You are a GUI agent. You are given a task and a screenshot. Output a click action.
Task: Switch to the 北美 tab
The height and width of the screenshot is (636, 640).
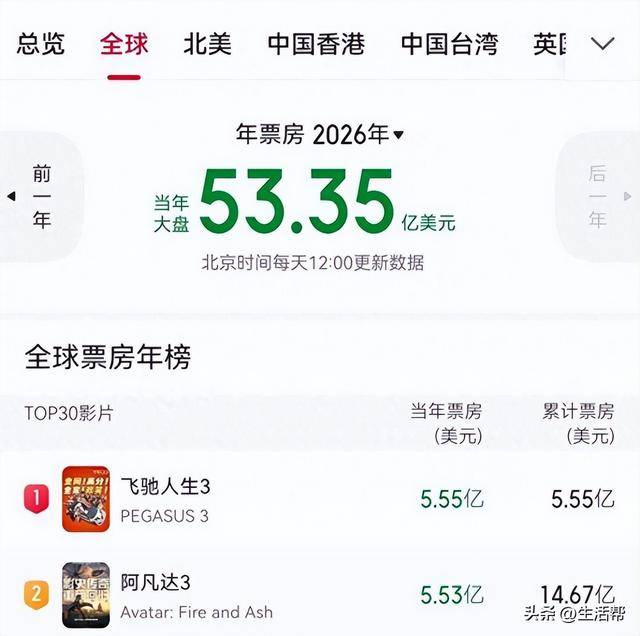(x=207, y=44)
